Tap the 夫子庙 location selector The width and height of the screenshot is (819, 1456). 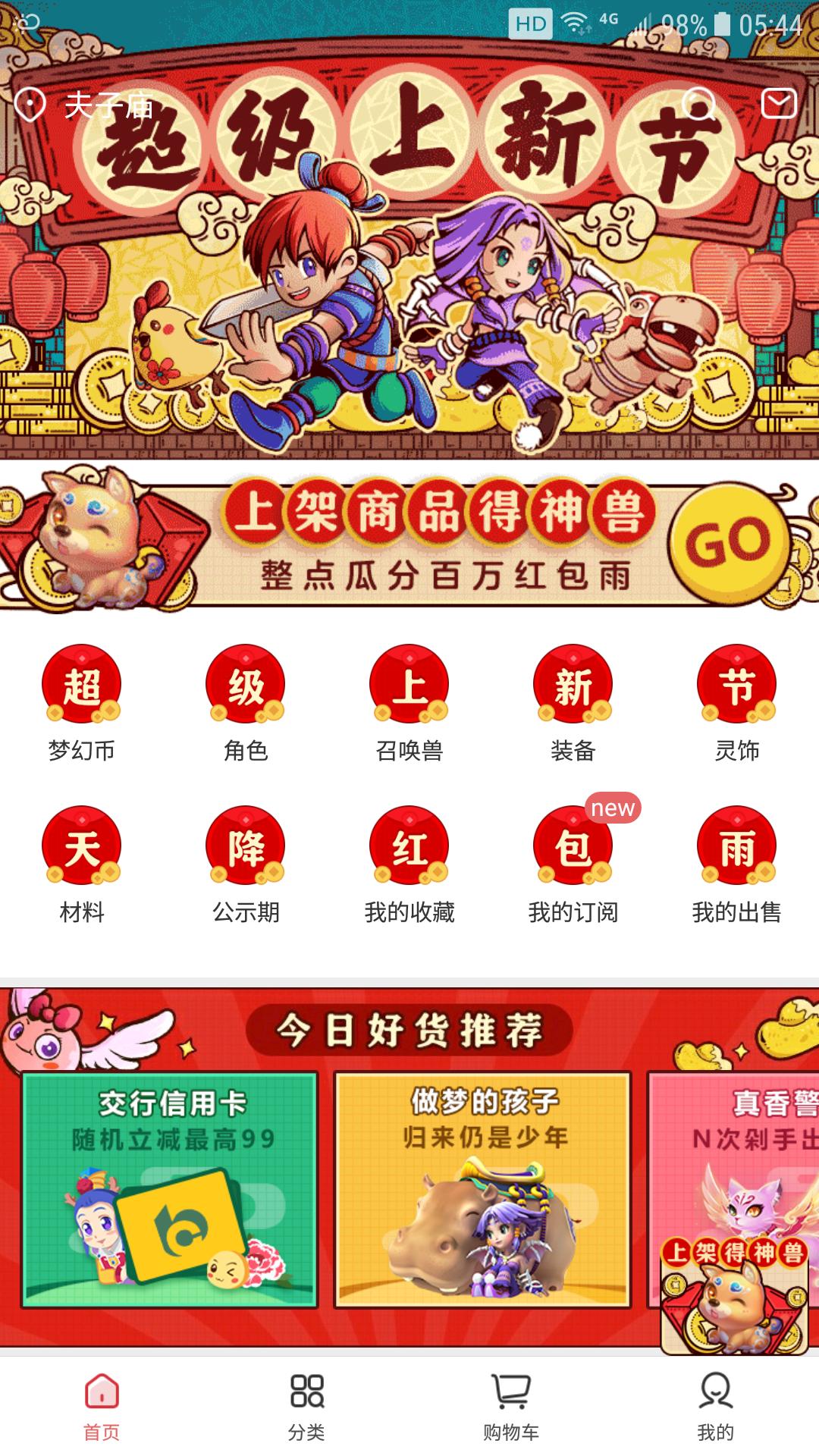[x=85, y=105]
